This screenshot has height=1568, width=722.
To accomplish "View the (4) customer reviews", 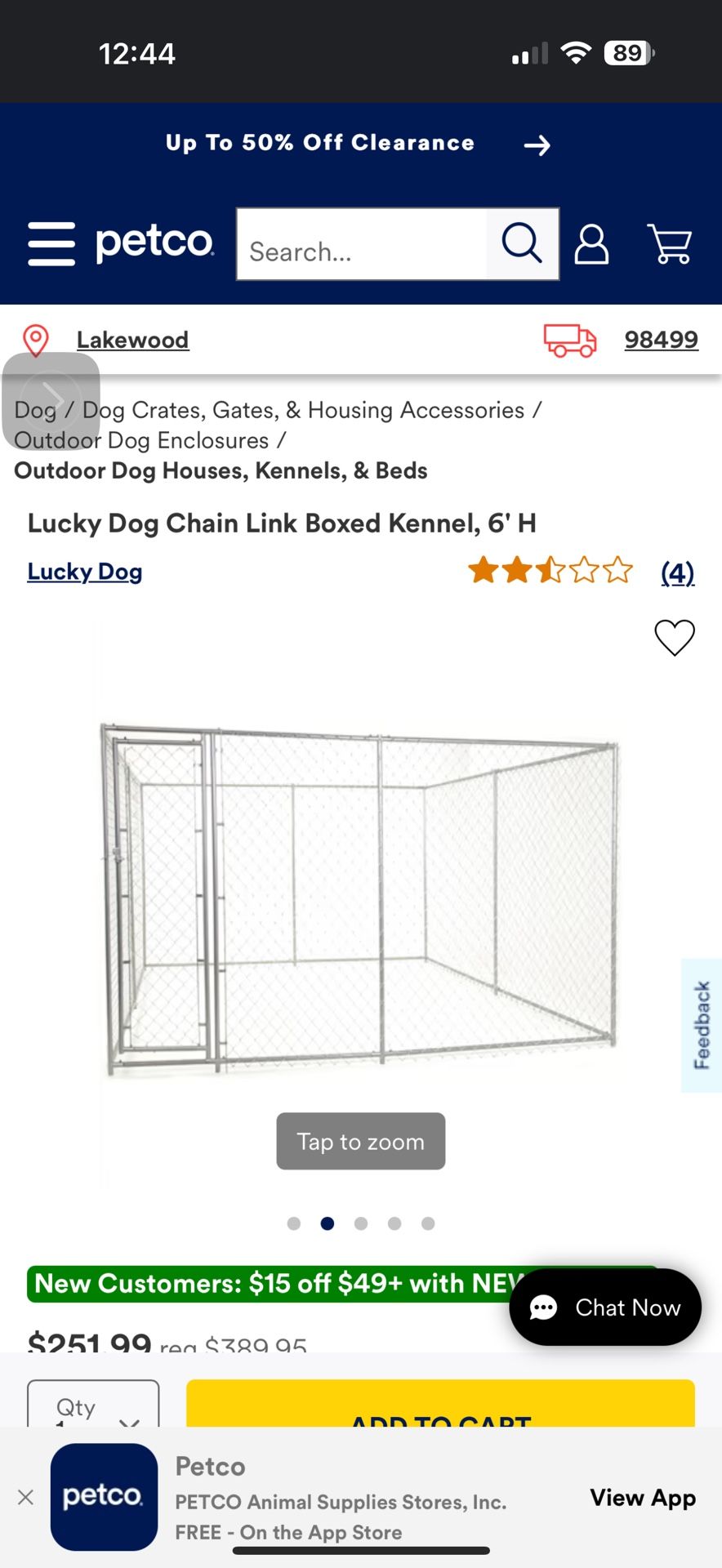I will pos(677,572).
